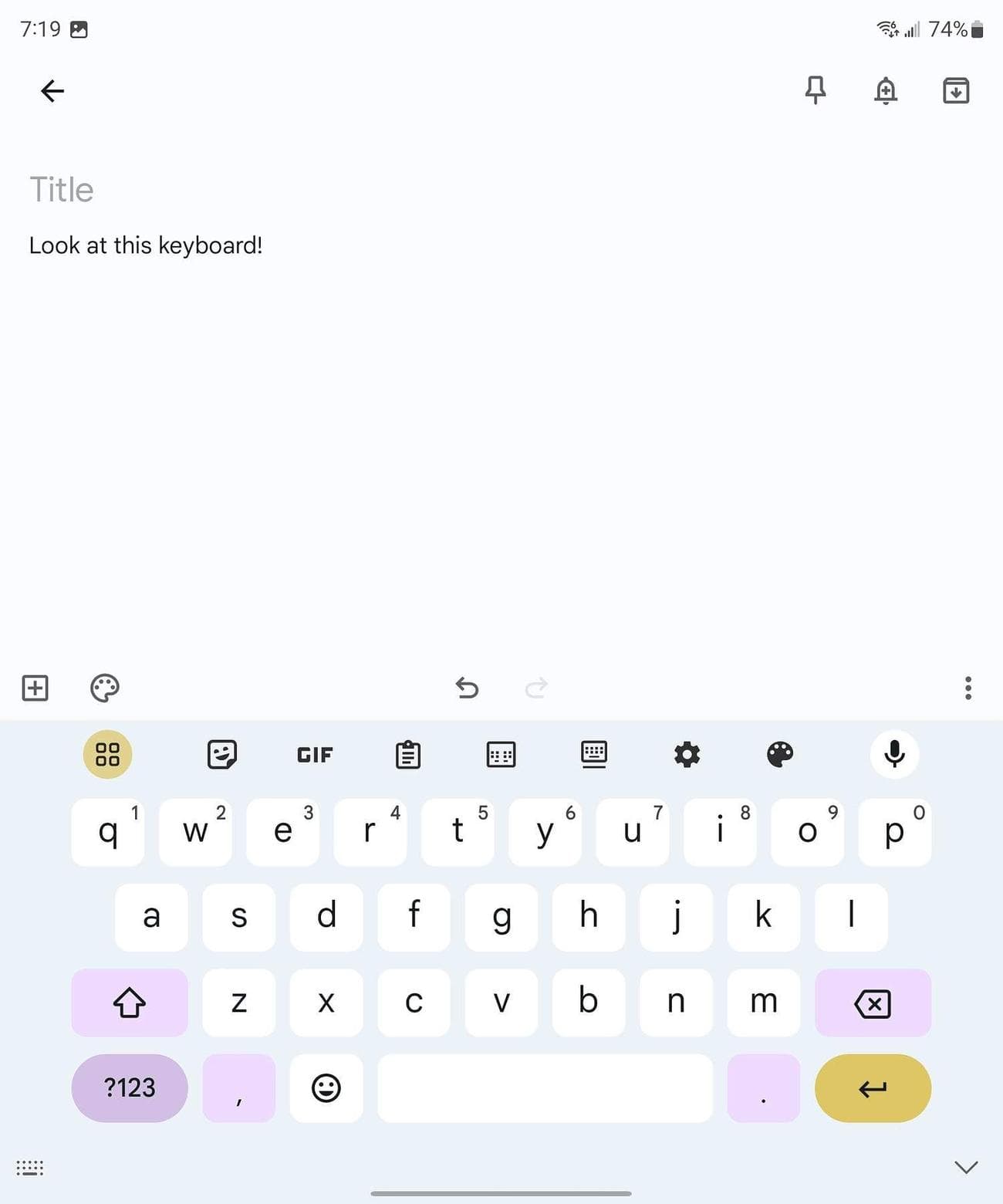
Task: Enable one-handed keyboard mode
Action: (x=501, y=754)
